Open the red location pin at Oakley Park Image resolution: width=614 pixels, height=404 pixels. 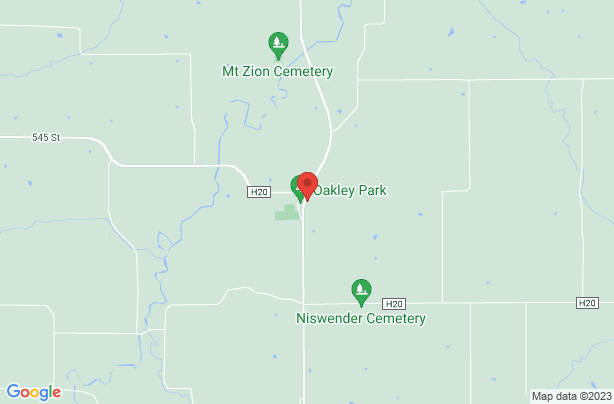[308, 185]
